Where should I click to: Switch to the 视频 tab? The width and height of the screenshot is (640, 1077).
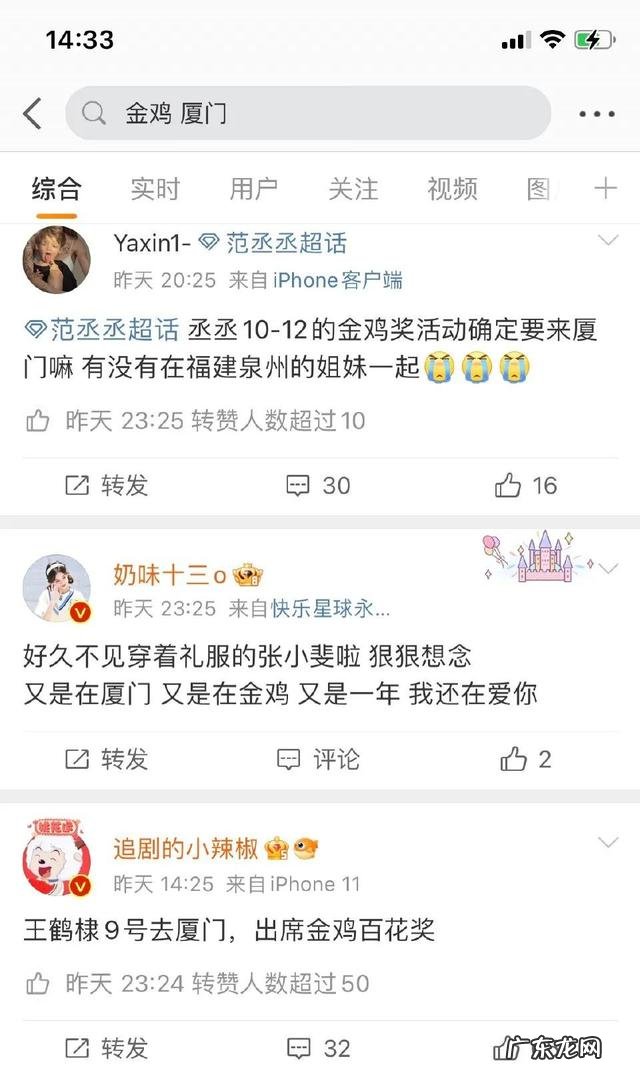[452, 188]
